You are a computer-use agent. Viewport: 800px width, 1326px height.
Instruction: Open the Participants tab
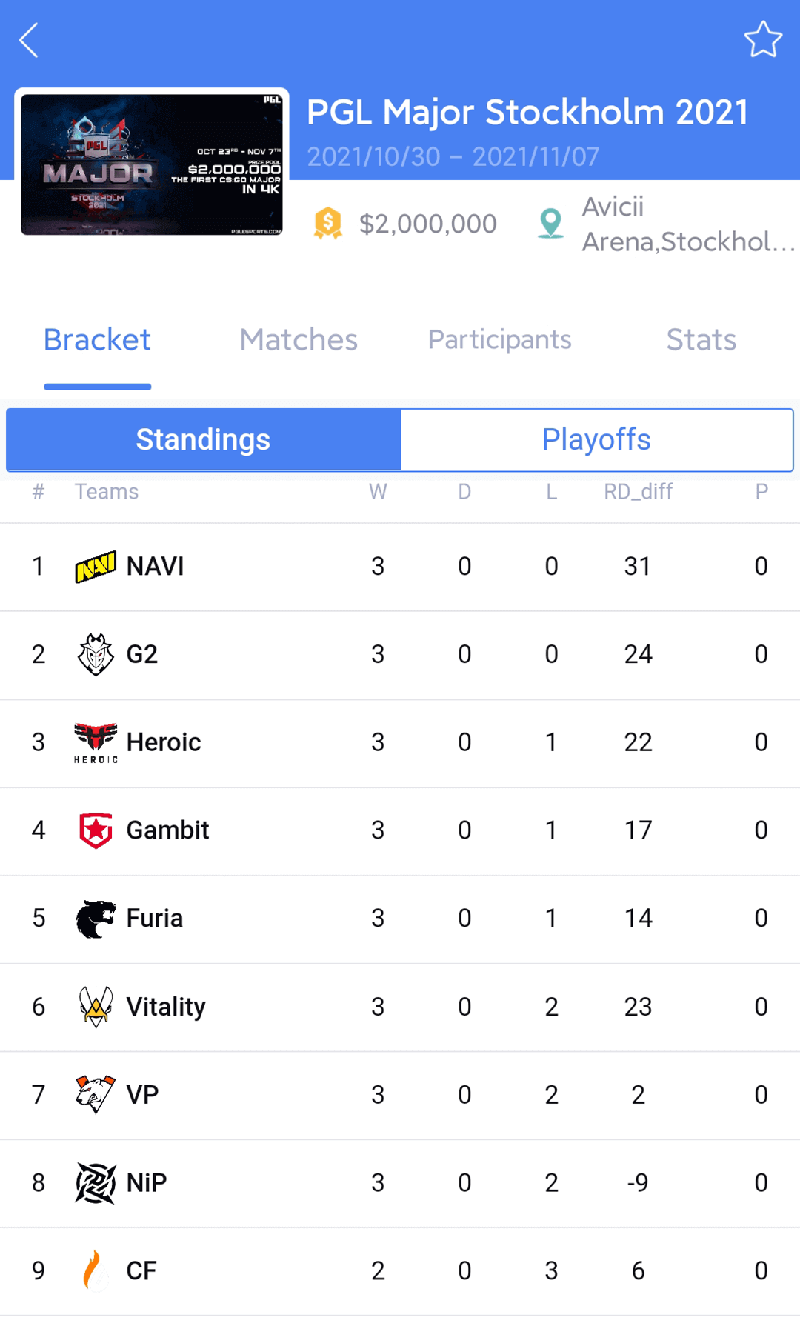tap(499, 340)
